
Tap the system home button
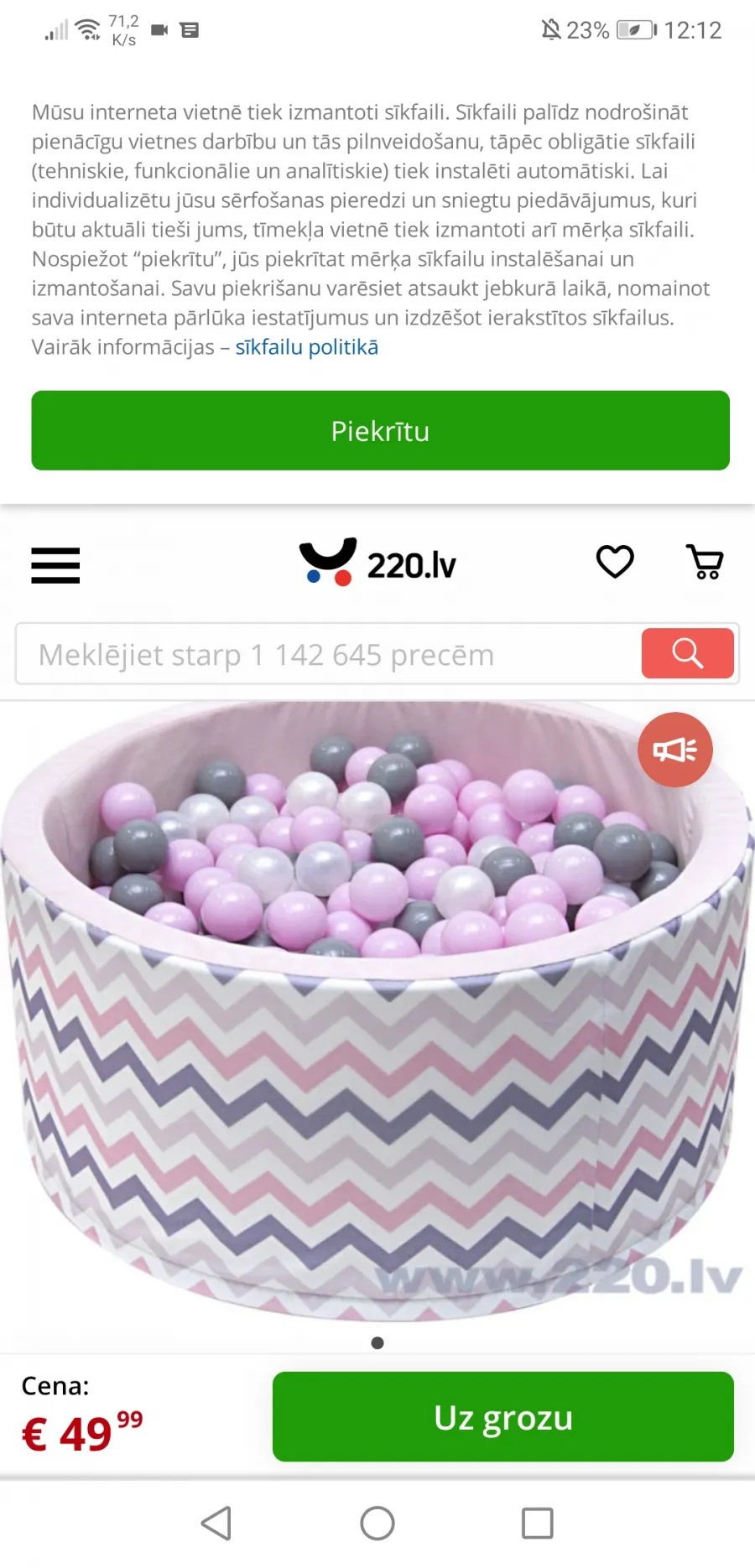pyautogui.click(x=377, y=1524)
